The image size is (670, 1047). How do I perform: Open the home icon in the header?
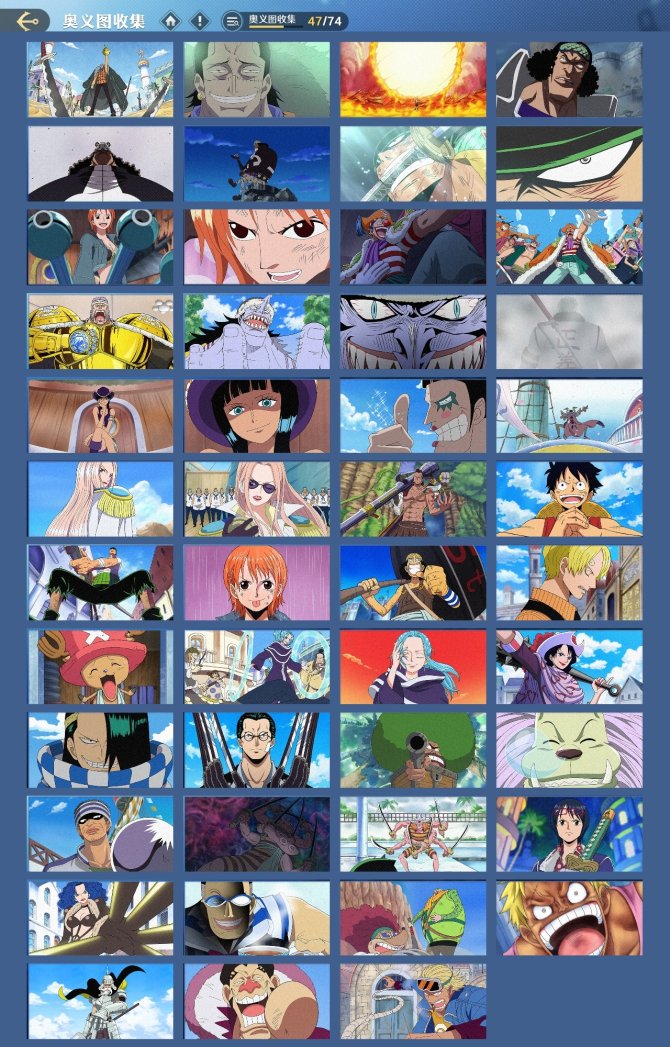coord(172,20)
